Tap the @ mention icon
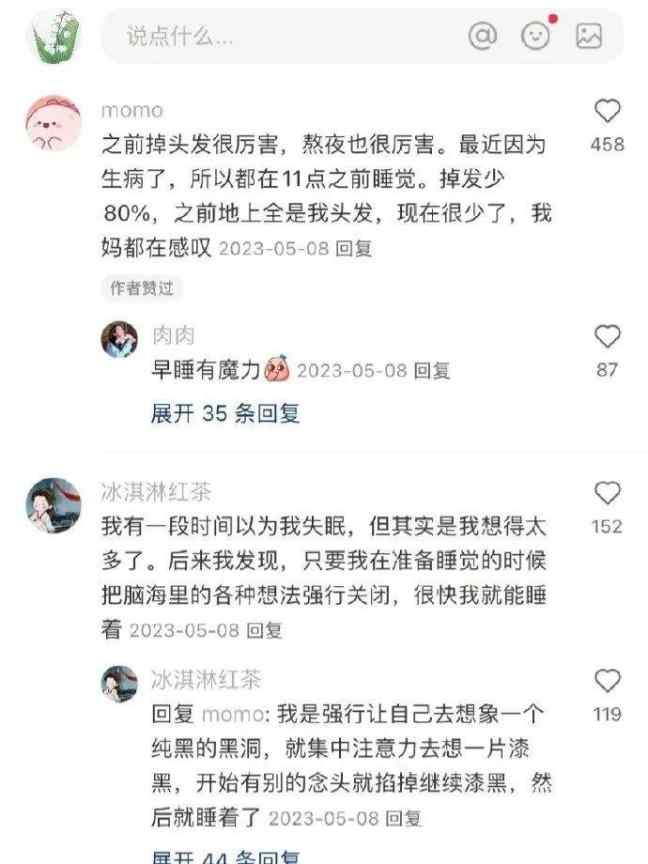This screenshot has width=648, height=864. pos(483,37)
